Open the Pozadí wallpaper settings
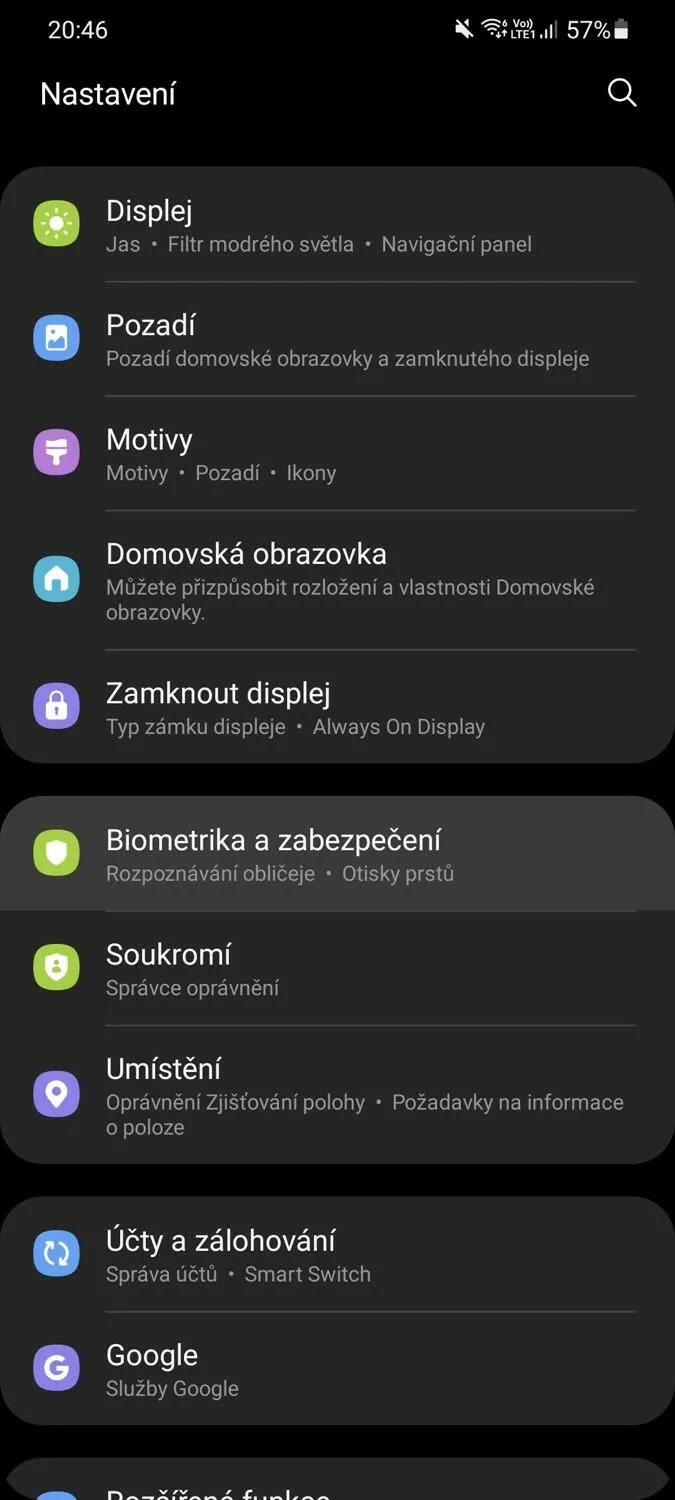 (337, 339)
